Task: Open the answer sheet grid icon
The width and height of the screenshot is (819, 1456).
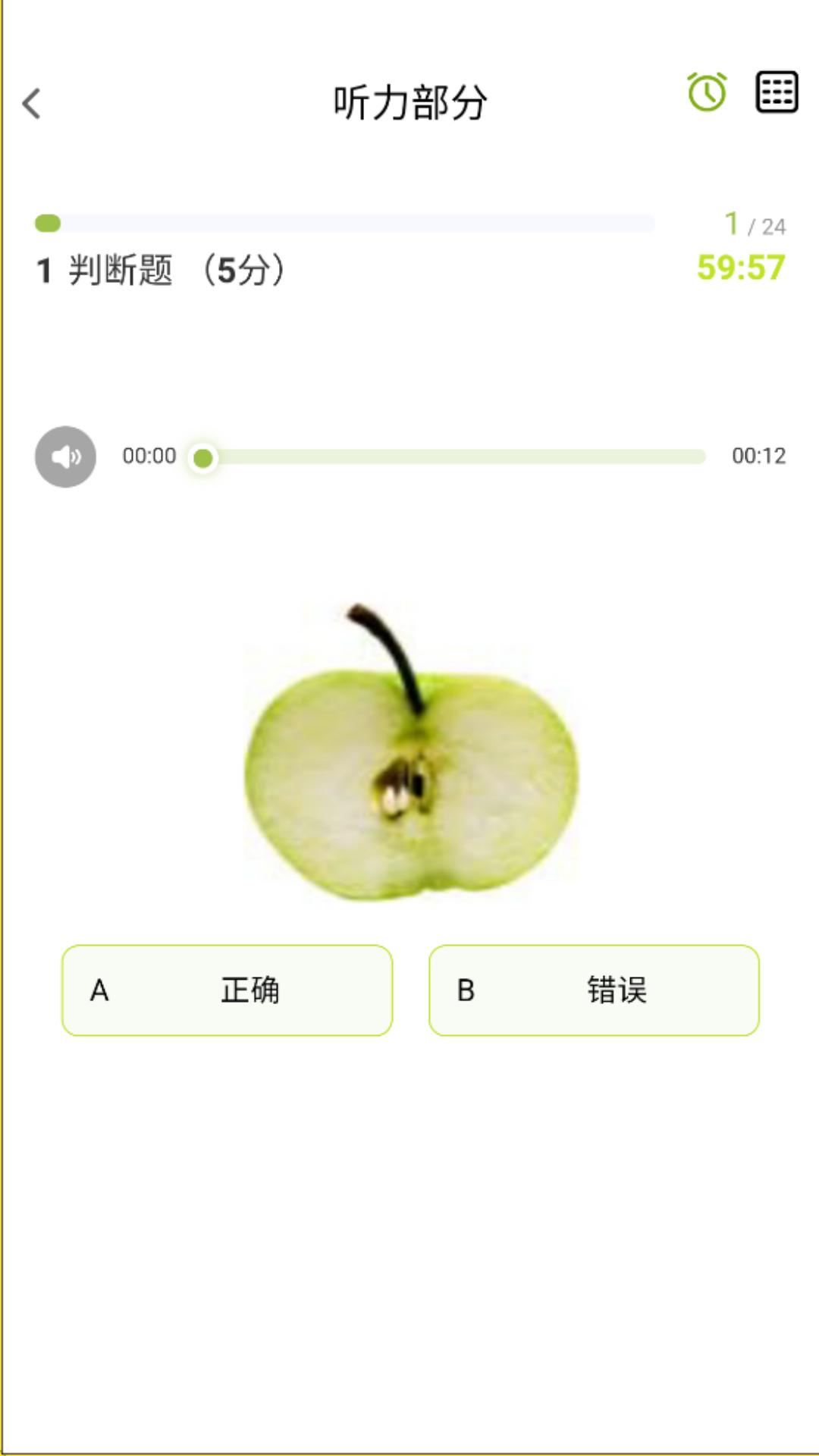Action: pos(777,93)
